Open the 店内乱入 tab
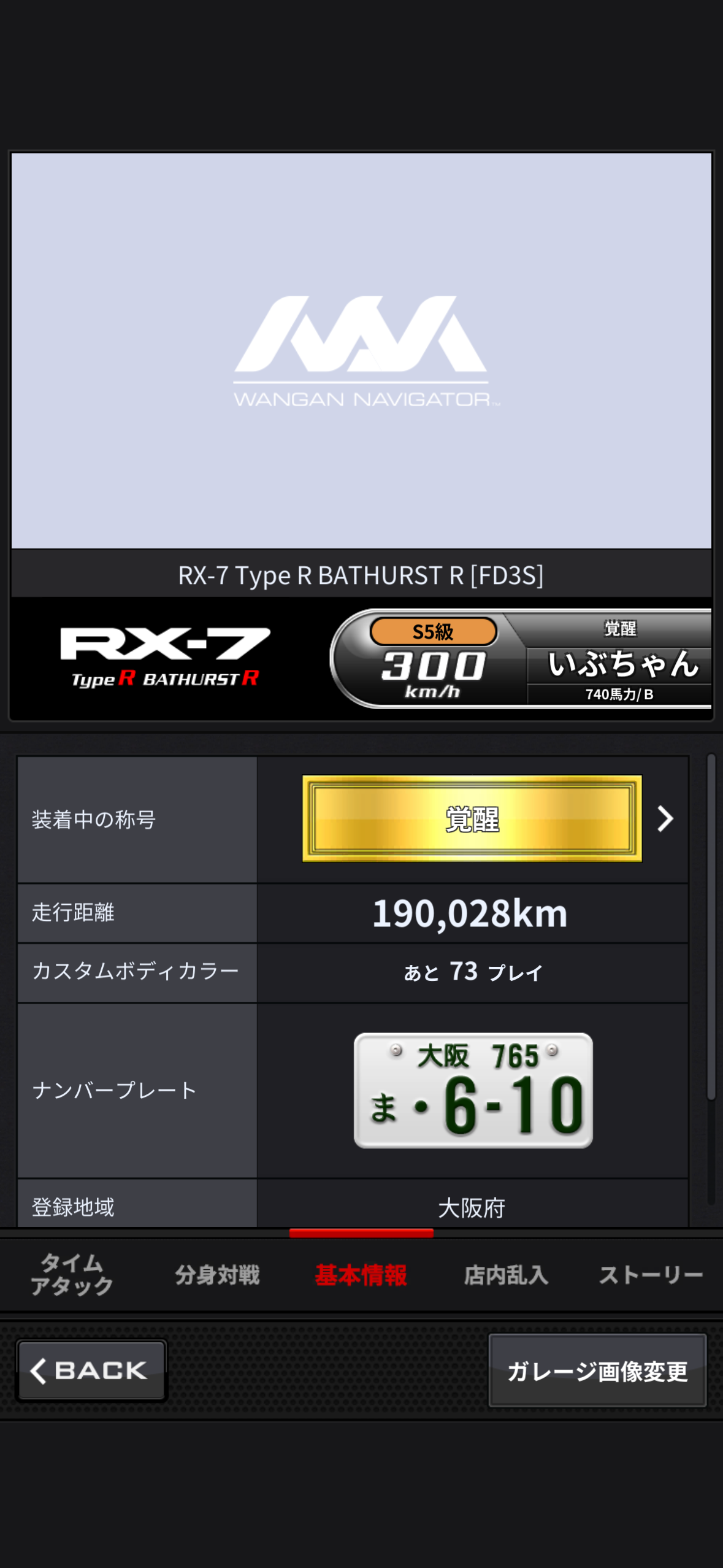 505,1275
